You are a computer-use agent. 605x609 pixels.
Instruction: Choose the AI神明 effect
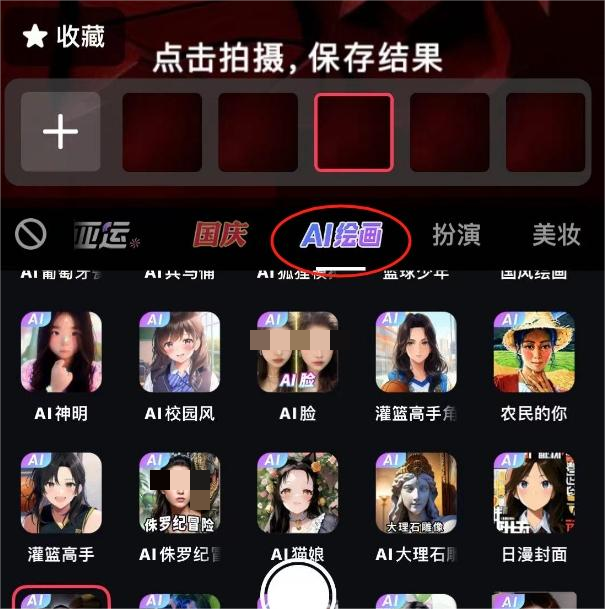click(62, 352)
